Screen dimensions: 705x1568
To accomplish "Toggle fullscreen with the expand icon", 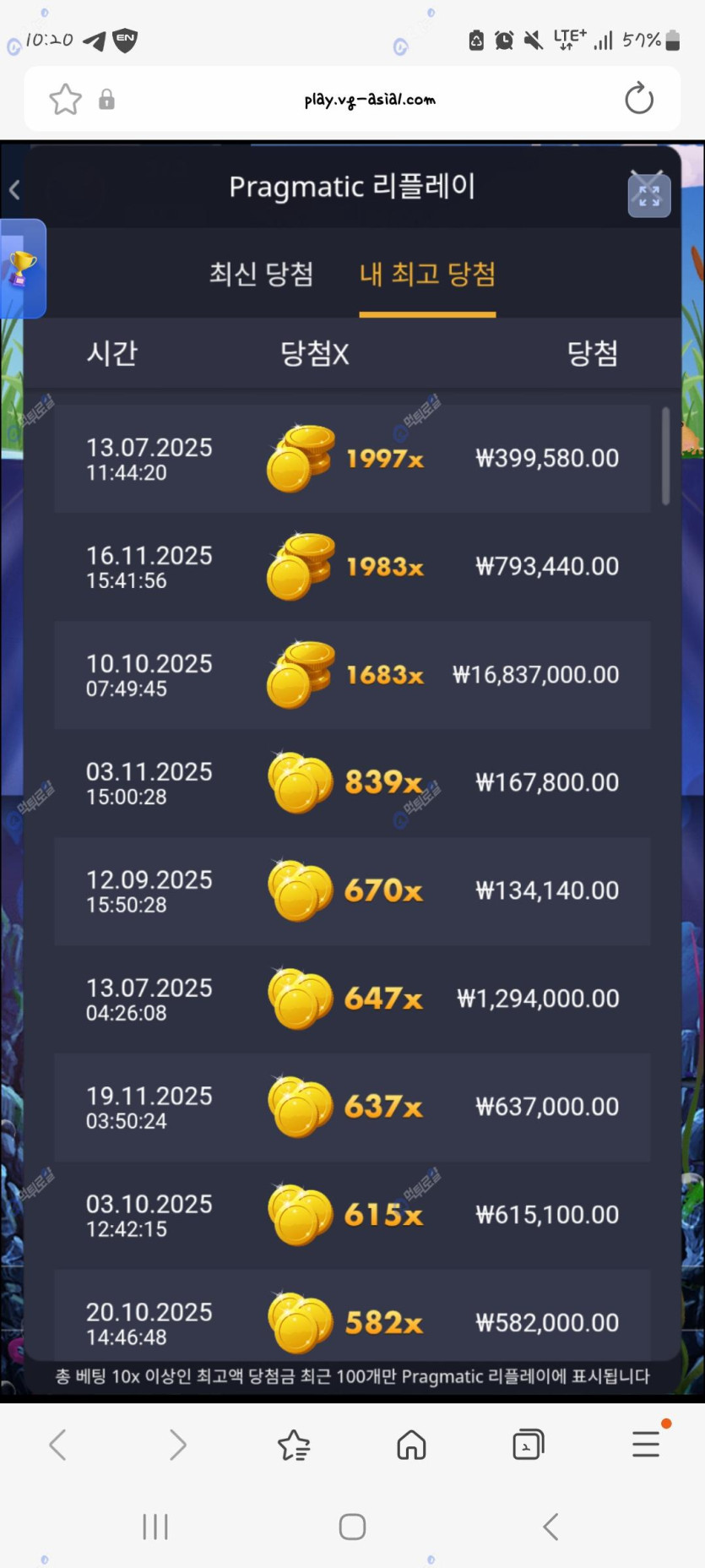I will click(648, 196).
